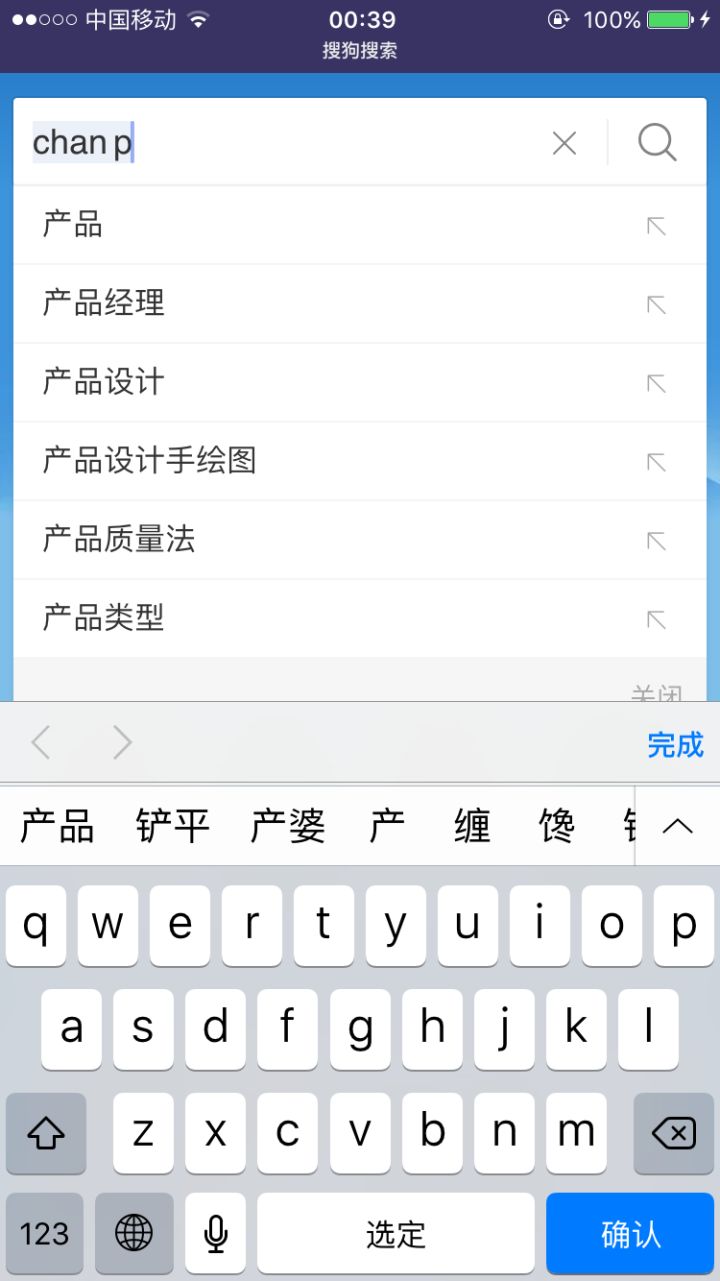Switch to the 123 number keyboard
The height and width of the screenshot is (1281, 720).
[x=45, y=1233]
